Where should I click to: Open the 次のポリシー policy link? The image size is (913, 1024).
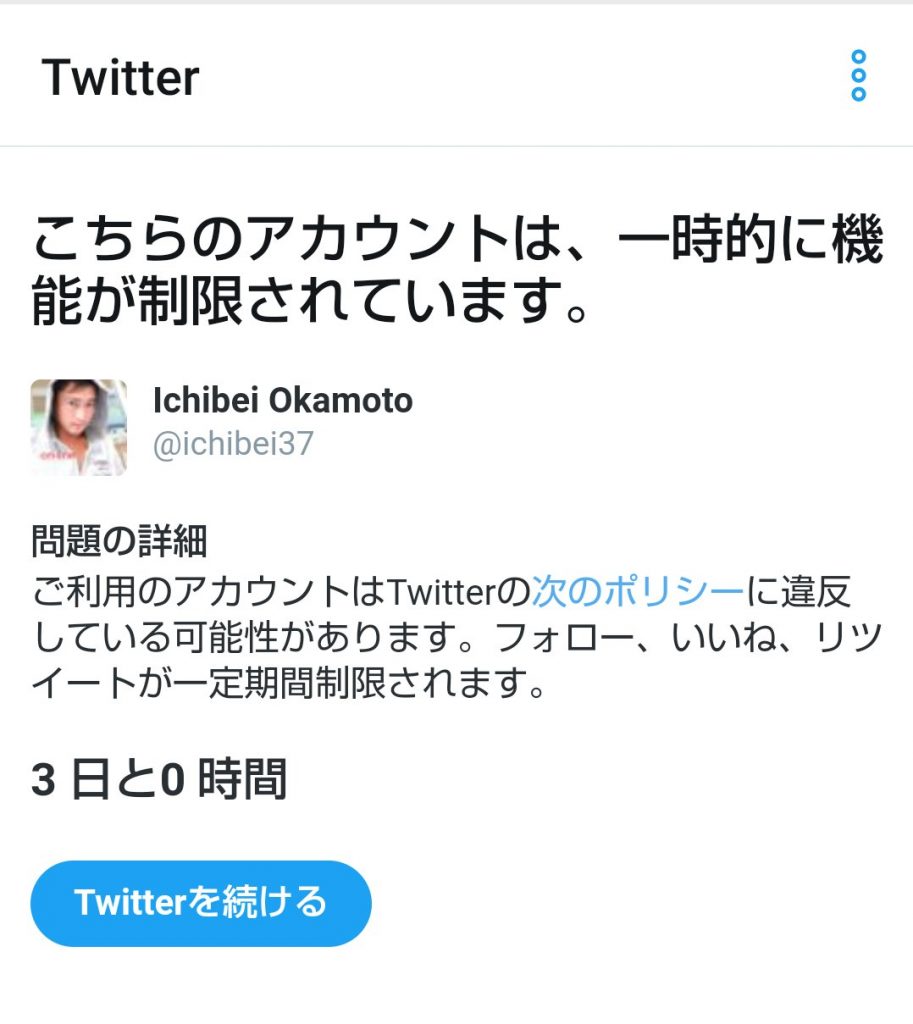tap(637, 593)
